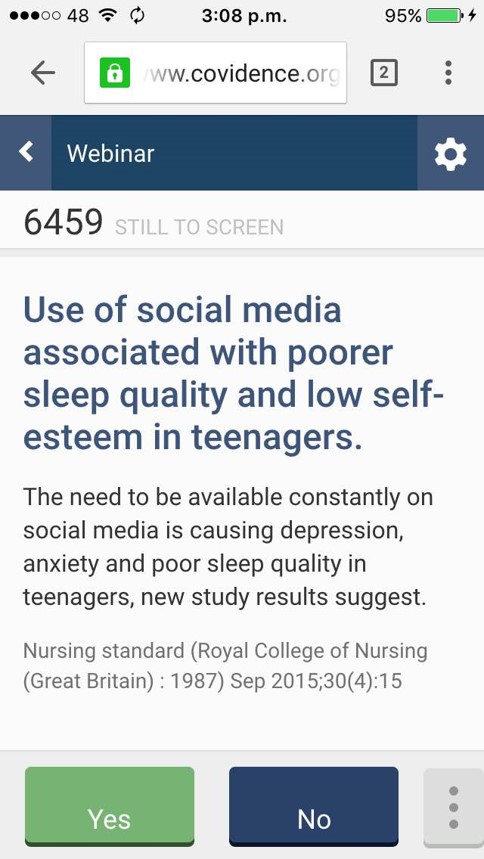Viewport: 484px width, 859px height.
Task: Vote Yes on this study
Action: coord(110,806)
